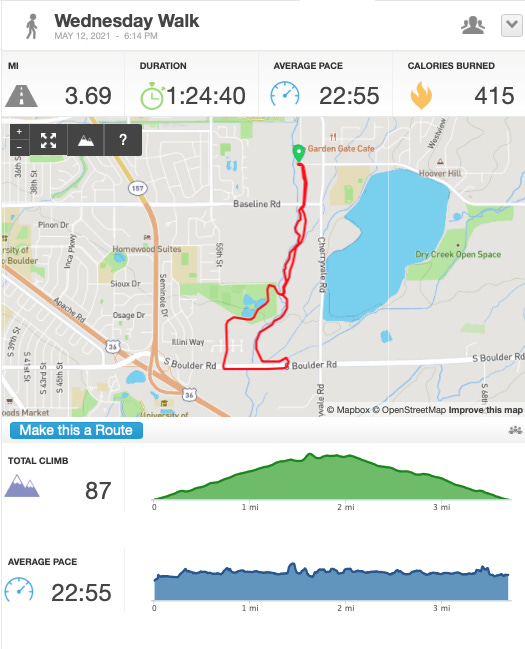
Task: Zoom in the map with plus
Action: 19,132
